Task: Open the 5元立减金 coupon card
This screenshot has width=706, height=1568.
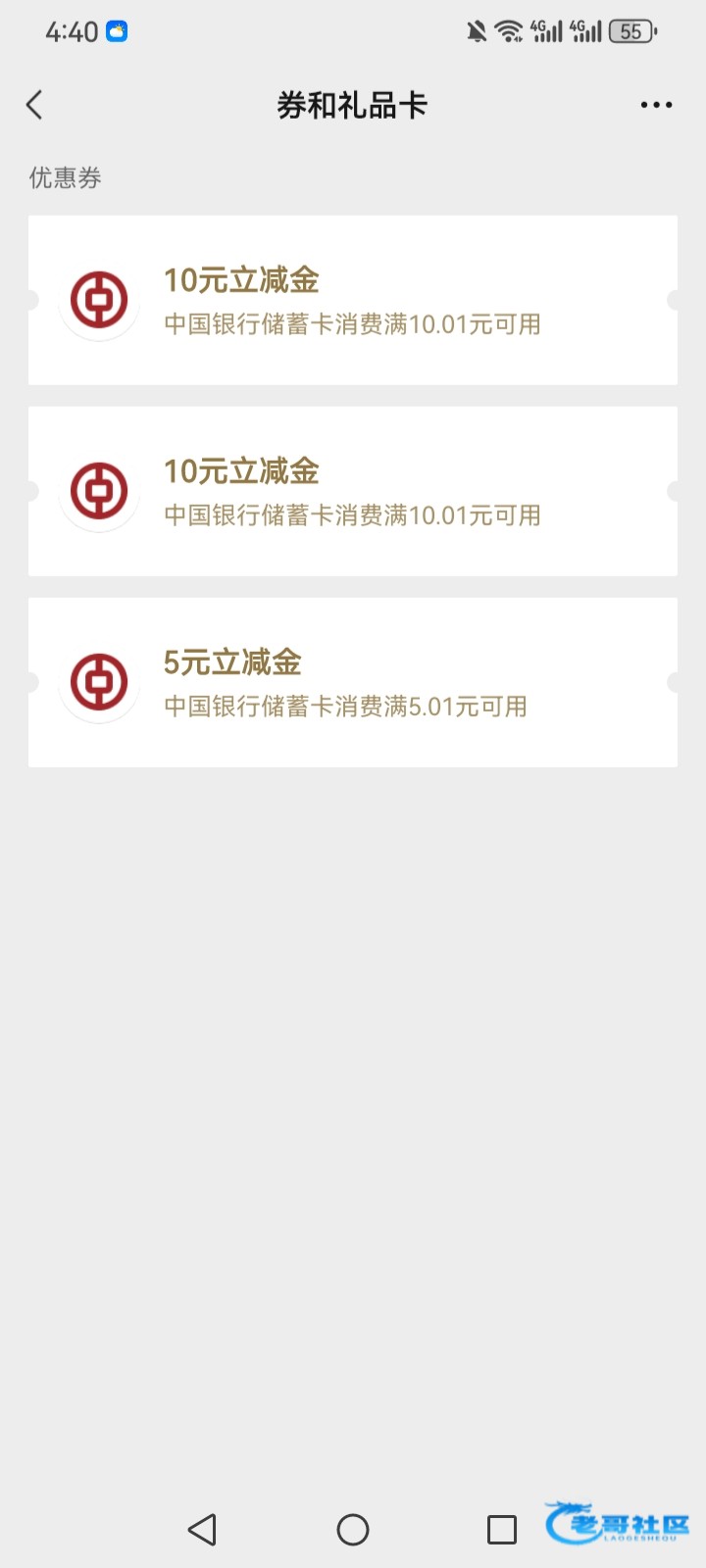Action: (x=352, y=682)
